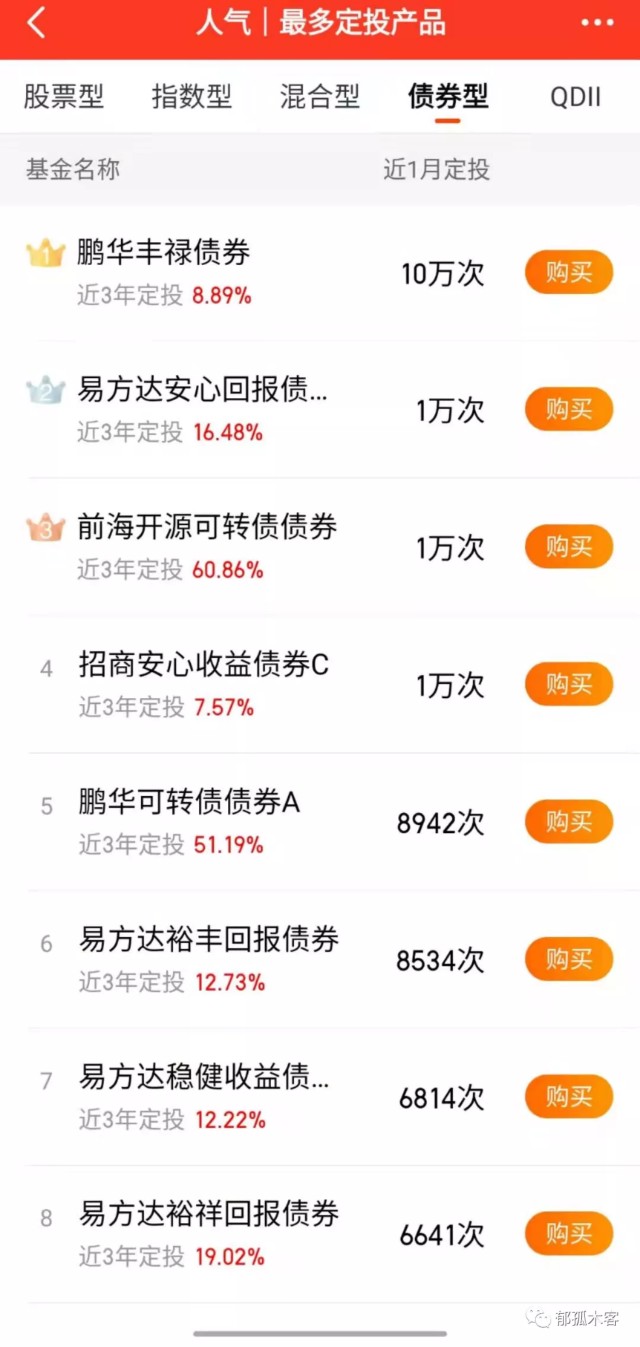This screenshot has height=1347, width=640.
Task: Go back using the top arrow
Action: [37, 23]
